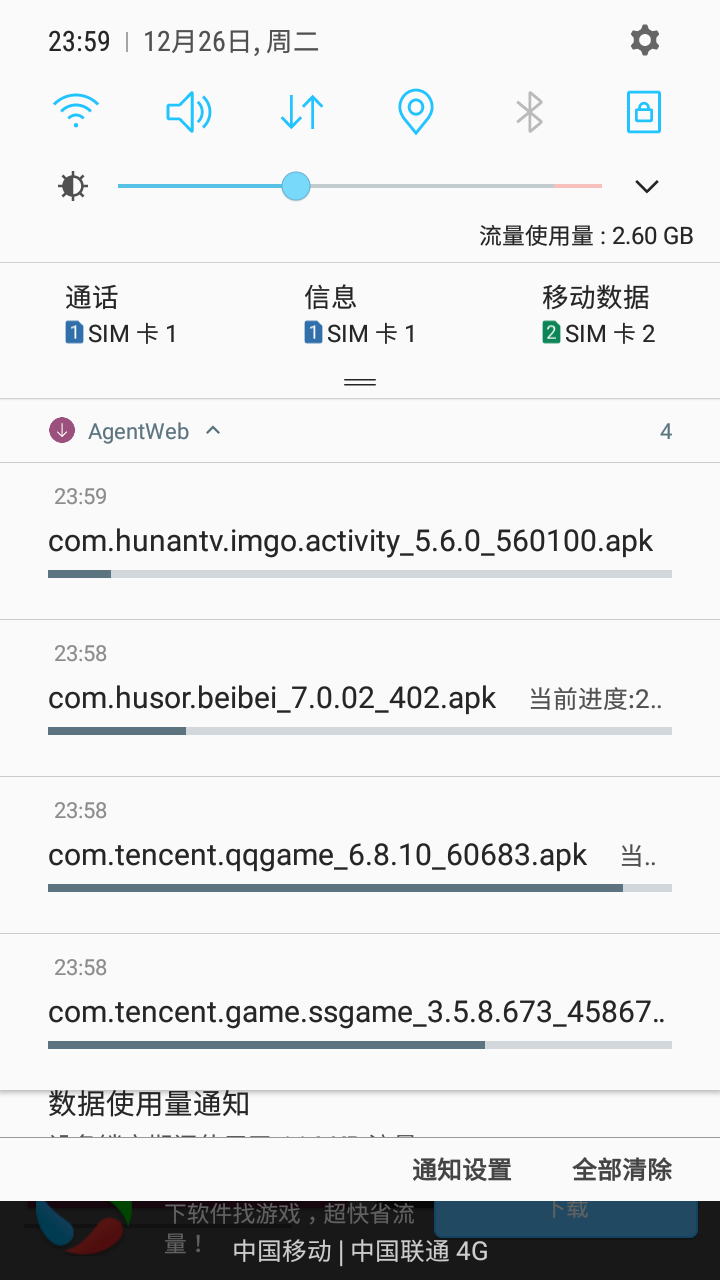Open the com.hunantv.imgo.activity download notification
The width and height of the screenshot is (720, 1280).
[360, 541]
